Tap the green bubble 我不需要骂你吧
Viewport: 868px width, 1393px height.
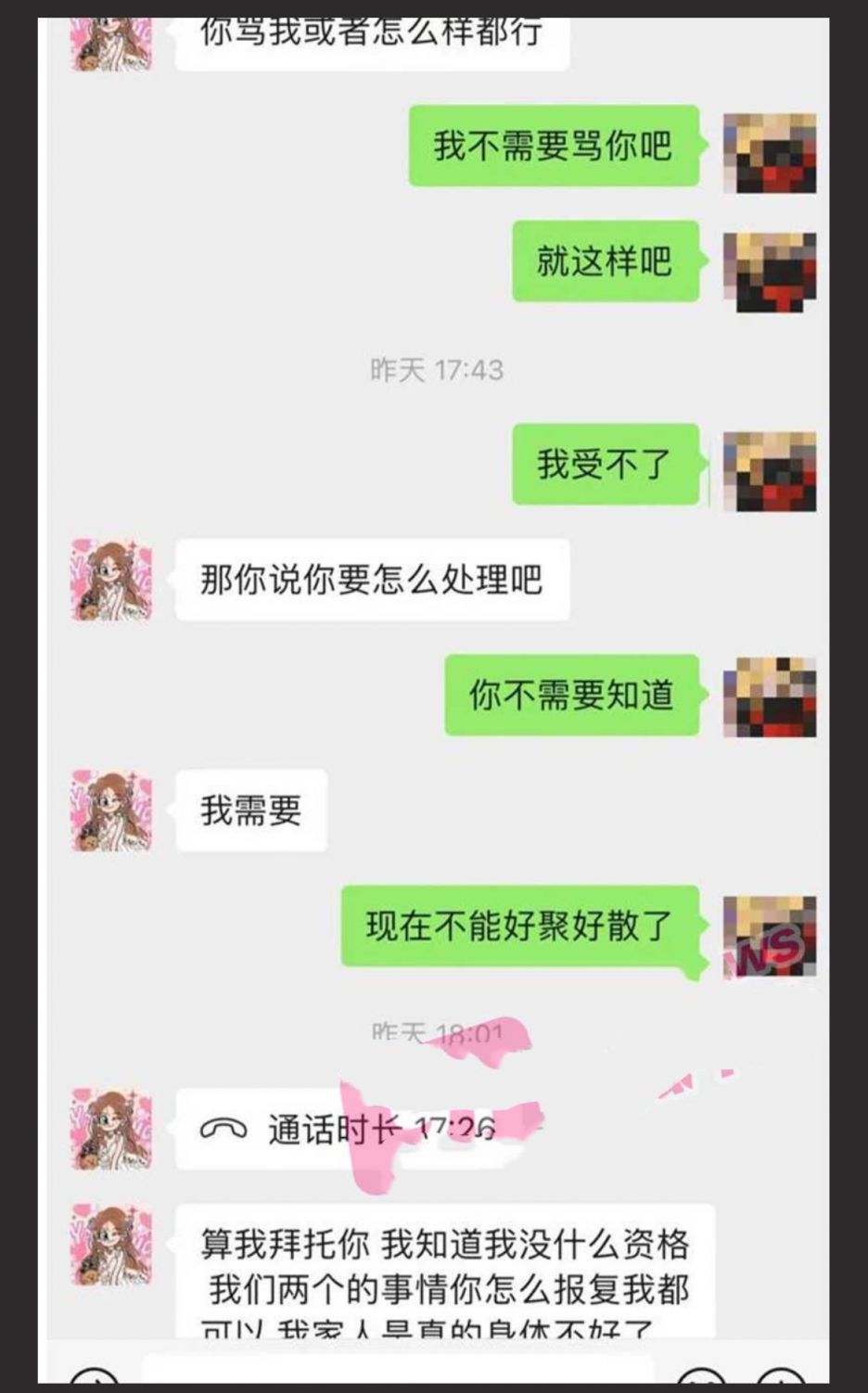click(x=554, y=146)
